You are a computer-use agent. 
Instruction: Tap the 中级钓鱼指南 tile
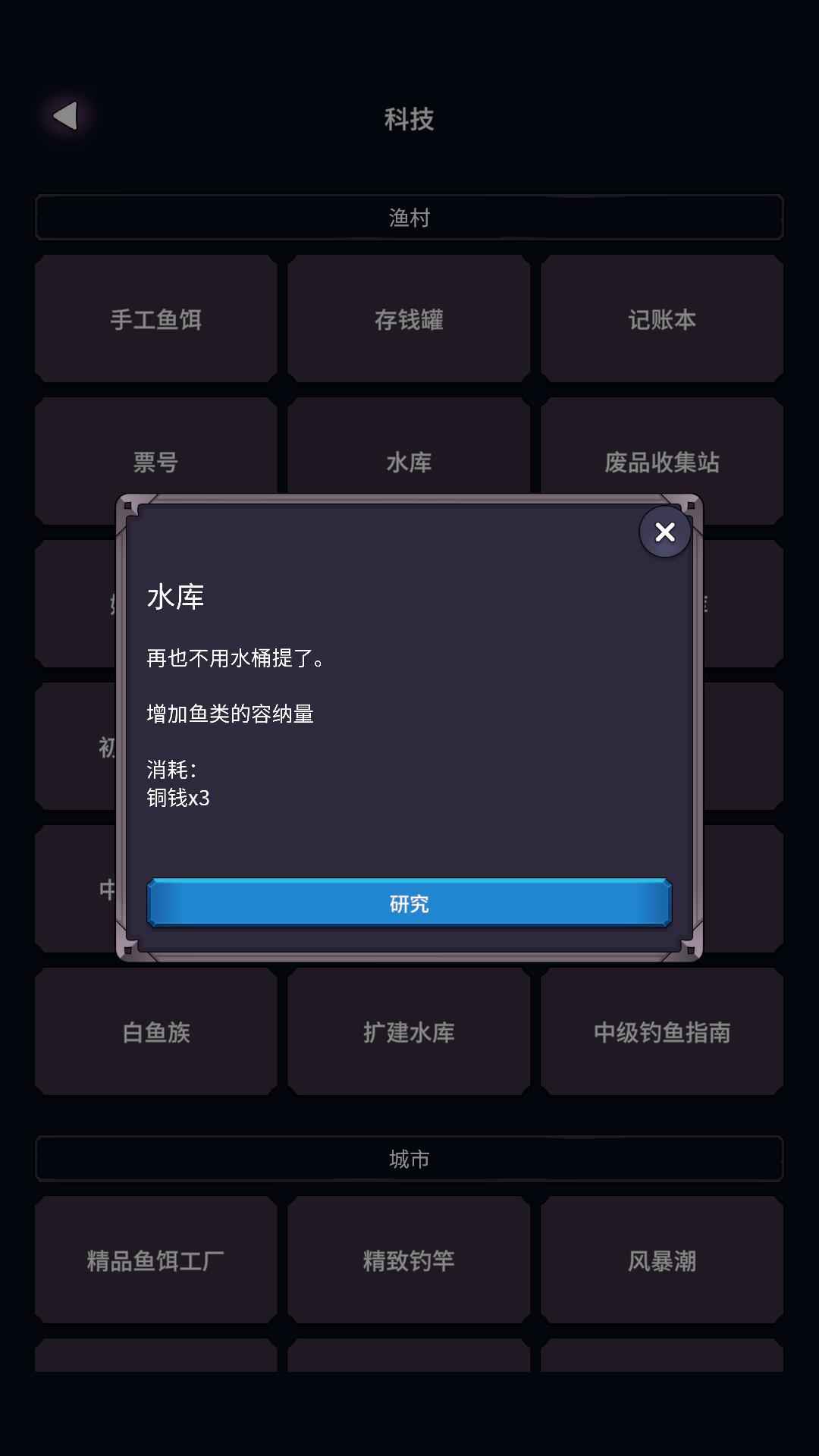pyautogui.click(x=662, y=1031)
